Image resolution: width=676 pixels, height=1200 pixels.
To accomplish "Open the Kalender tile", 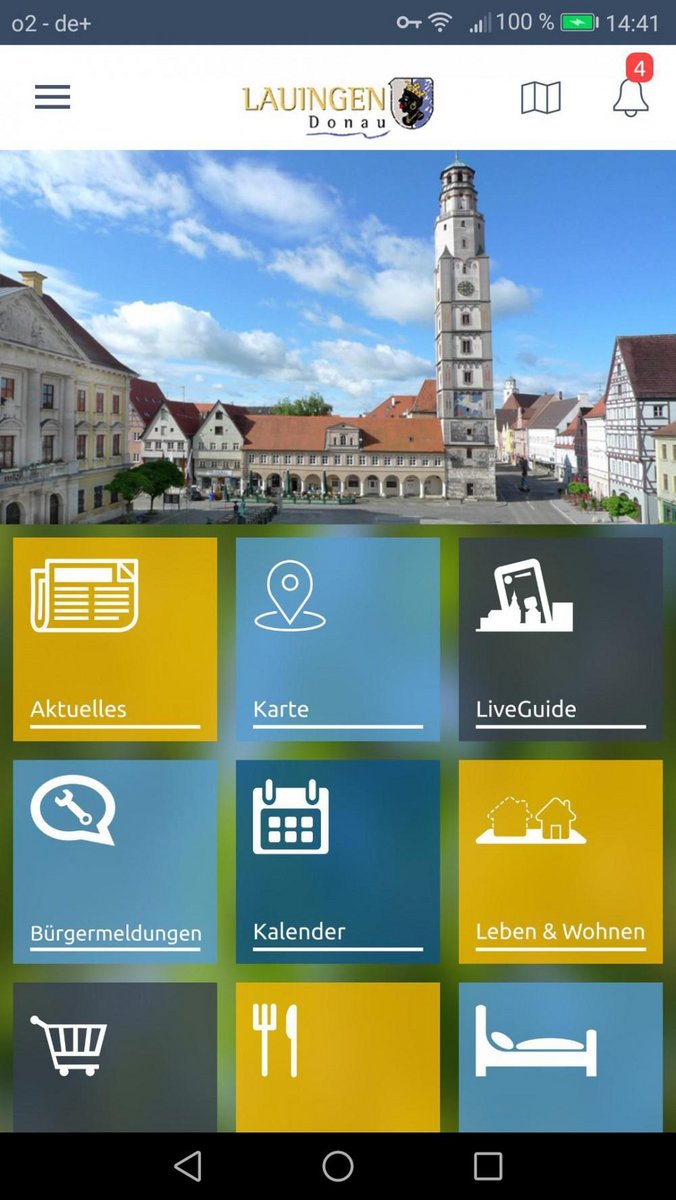I will click(x=338, y=861).
